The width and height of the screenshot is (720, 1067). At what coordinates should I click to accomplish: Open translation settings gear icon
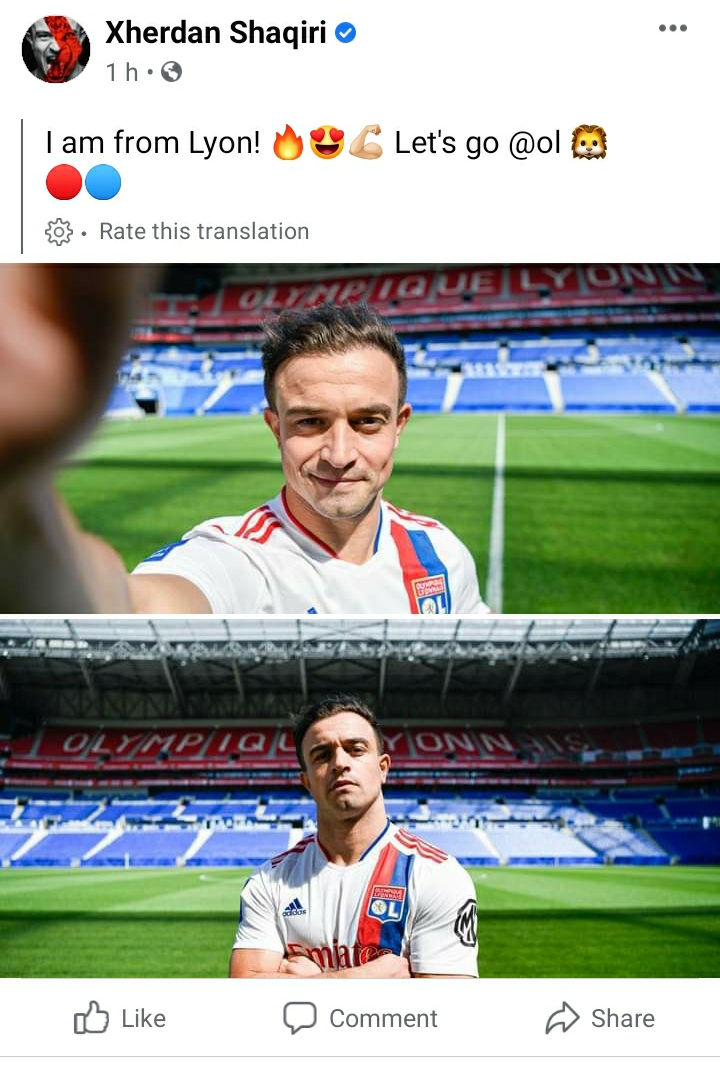[59, 232]
